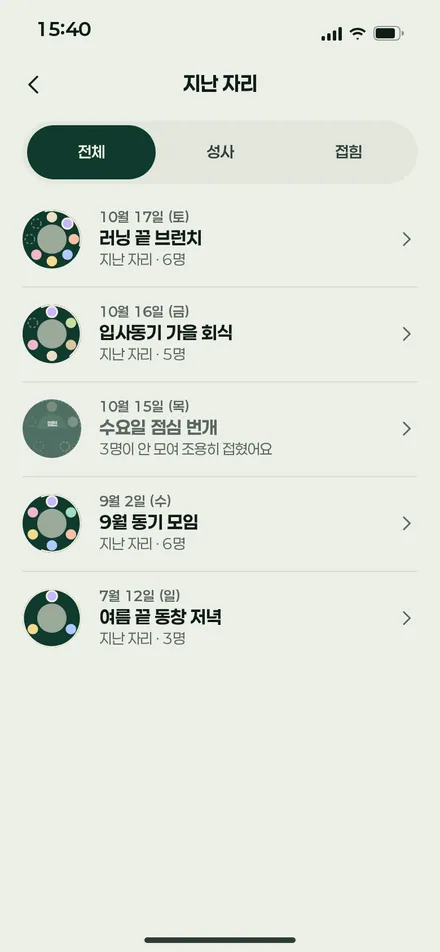Open 입사동기 가을 회식 entry

pos(220,335)
